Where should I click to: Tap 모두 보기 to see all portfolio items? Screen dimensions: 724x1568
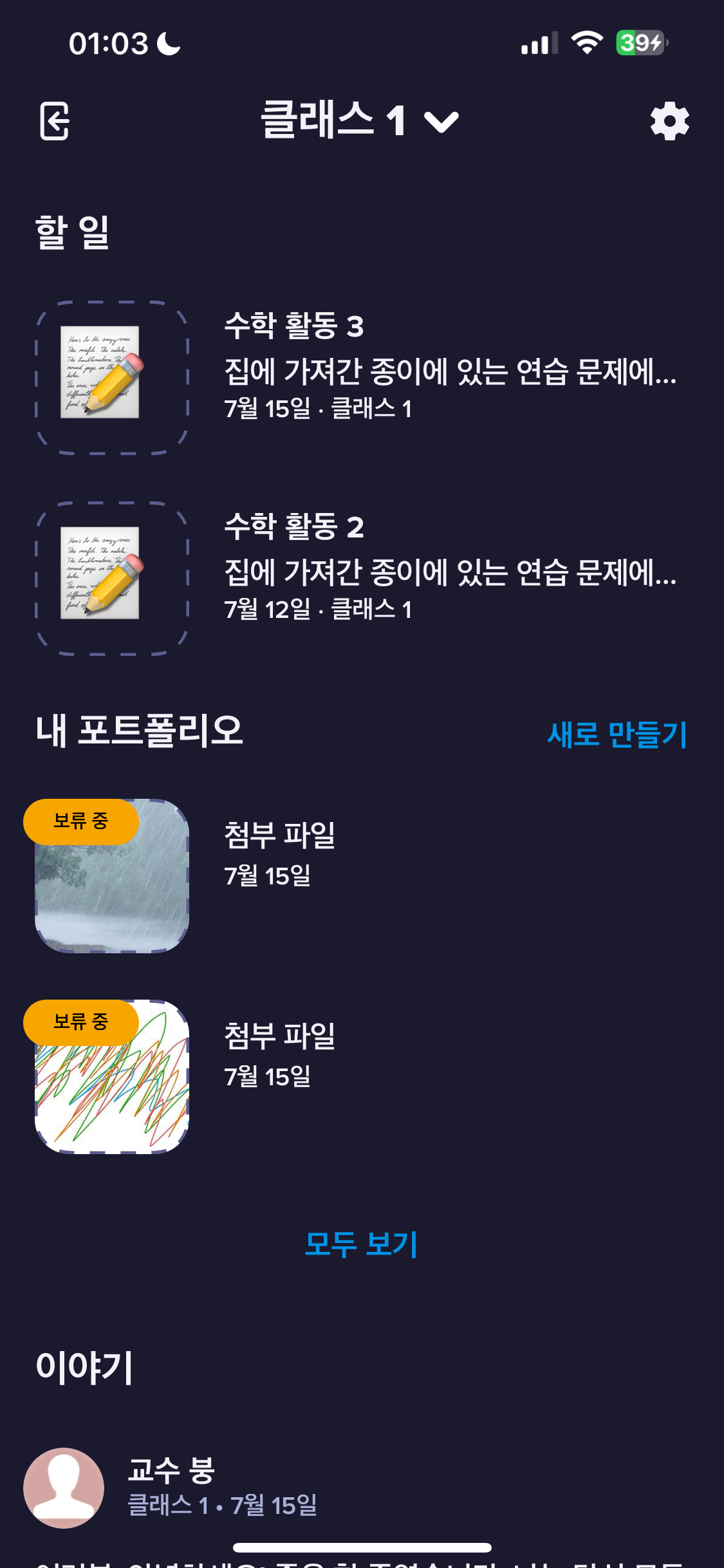pyautogui.click(x=362, y=1244)
